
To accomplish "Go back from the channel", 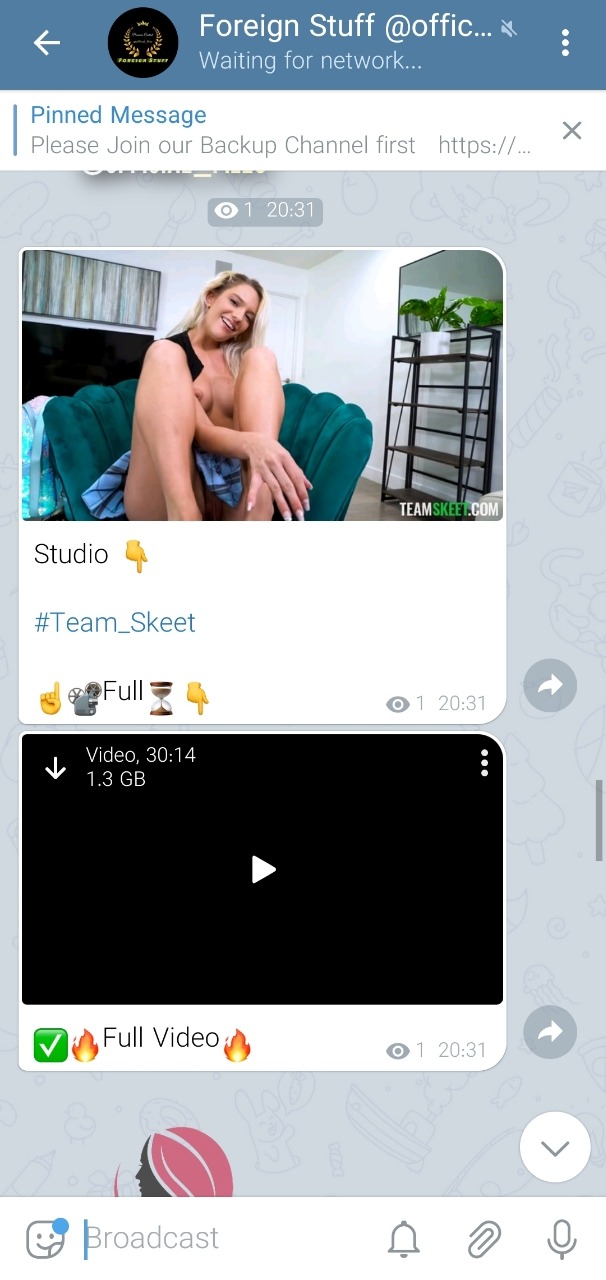I will (x=47, y=43).
